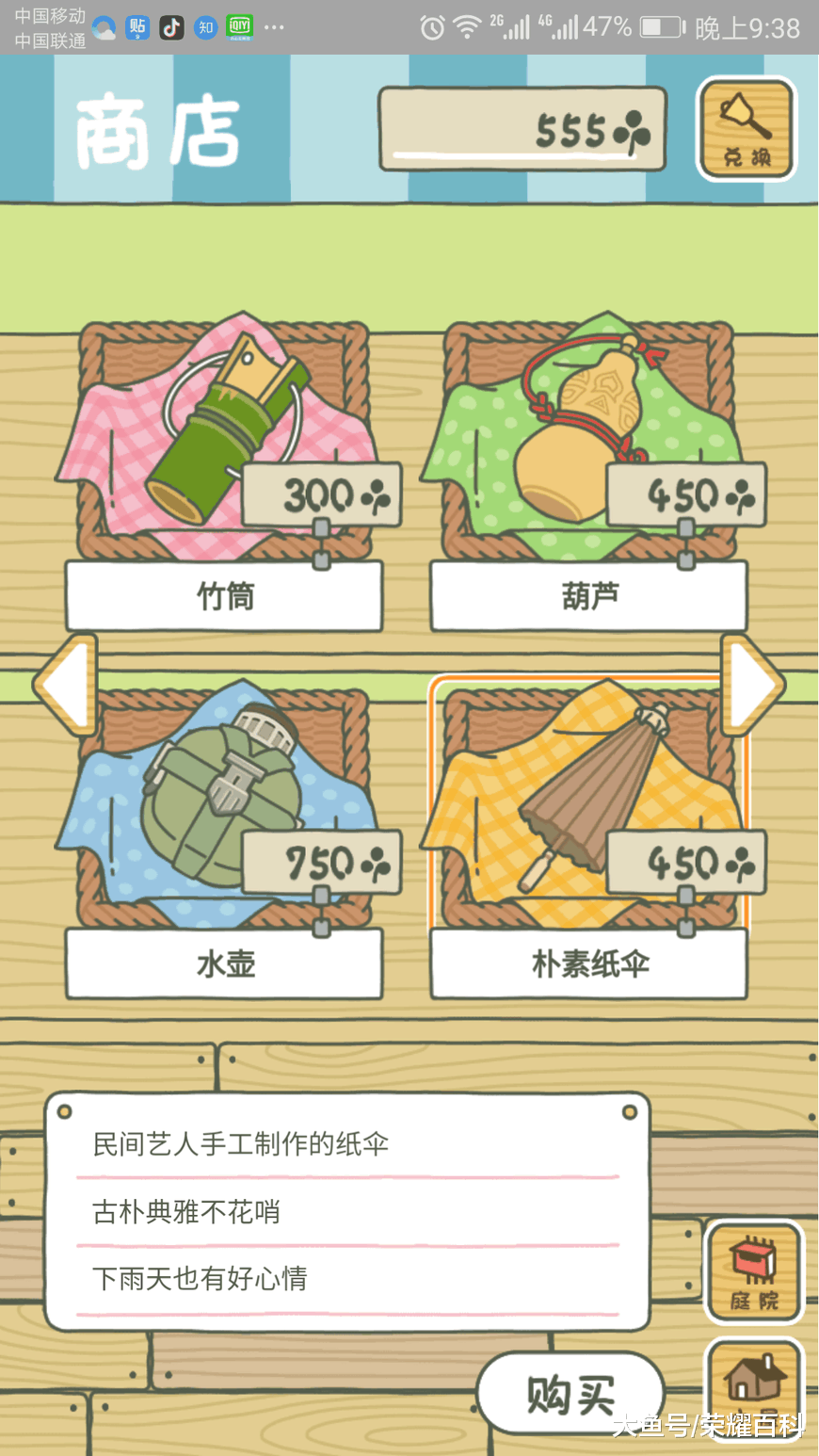Select the 葫芦 item in the shop
Viewport: 819px width, 1456px height.
[x=588, y=443]
